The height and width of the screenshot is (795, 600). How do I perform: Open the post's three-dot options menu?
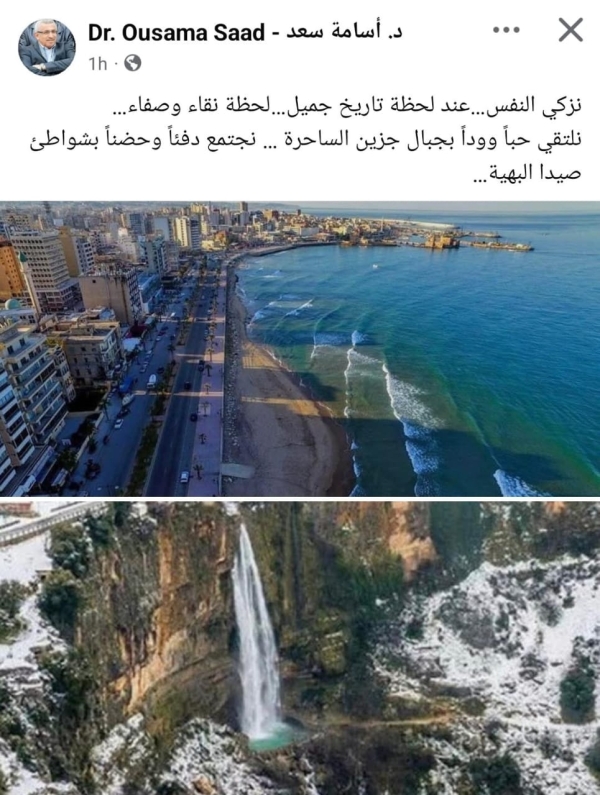click(x=506, y=30)
